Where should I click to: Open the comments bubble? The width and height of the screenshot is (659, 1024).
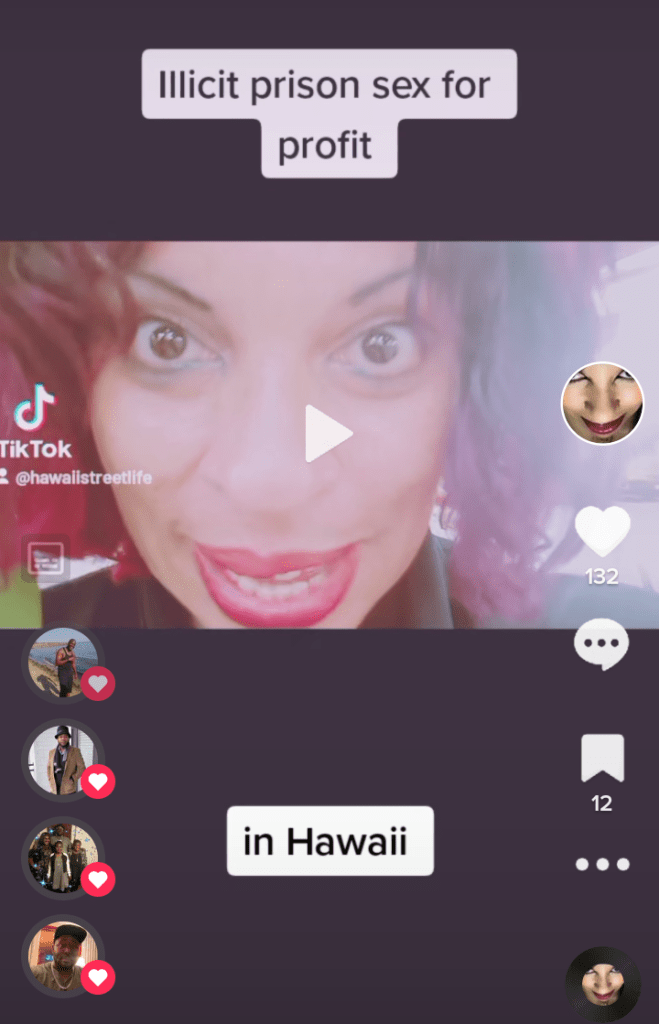point(601,645)
